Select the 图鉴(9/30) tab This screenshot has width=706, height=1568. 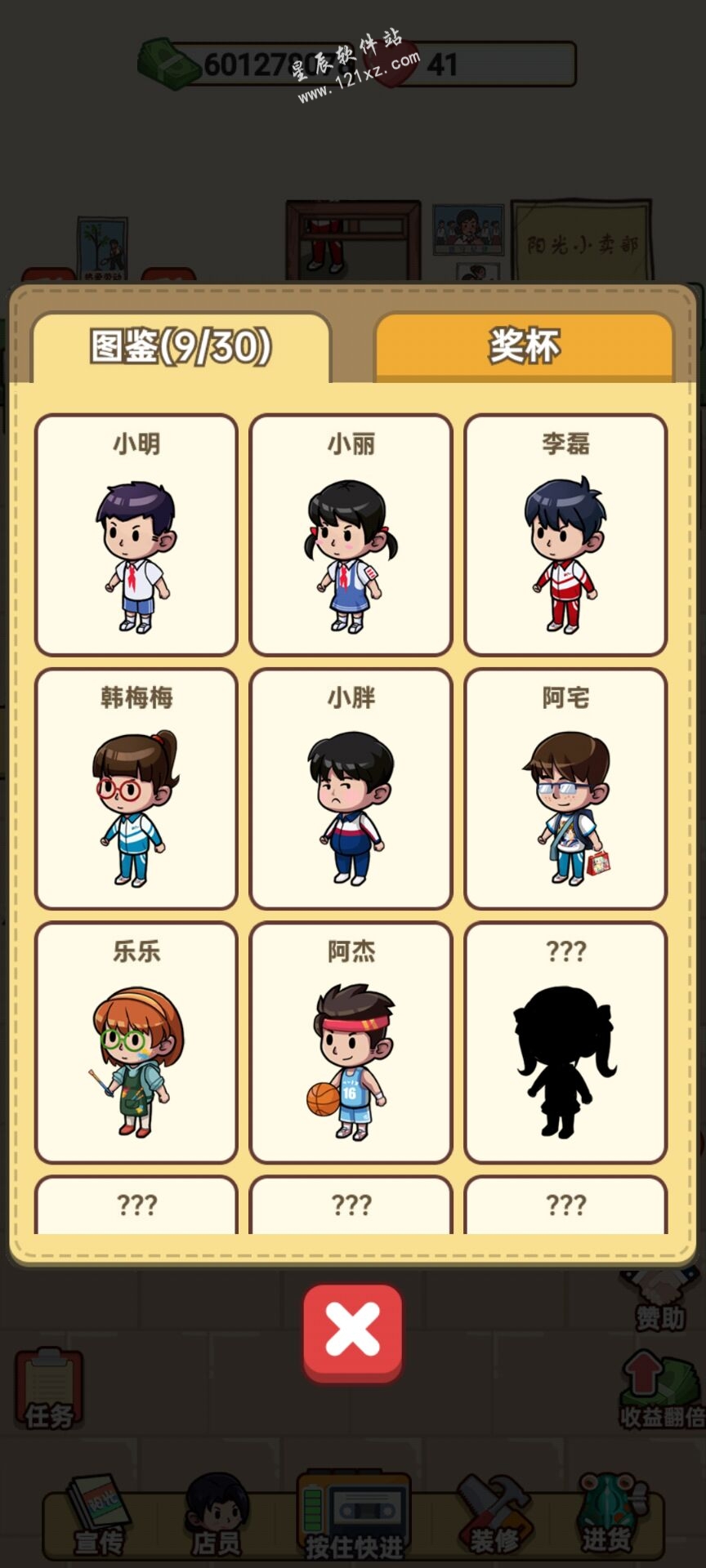pyautogui.click(x=181, y=346)
